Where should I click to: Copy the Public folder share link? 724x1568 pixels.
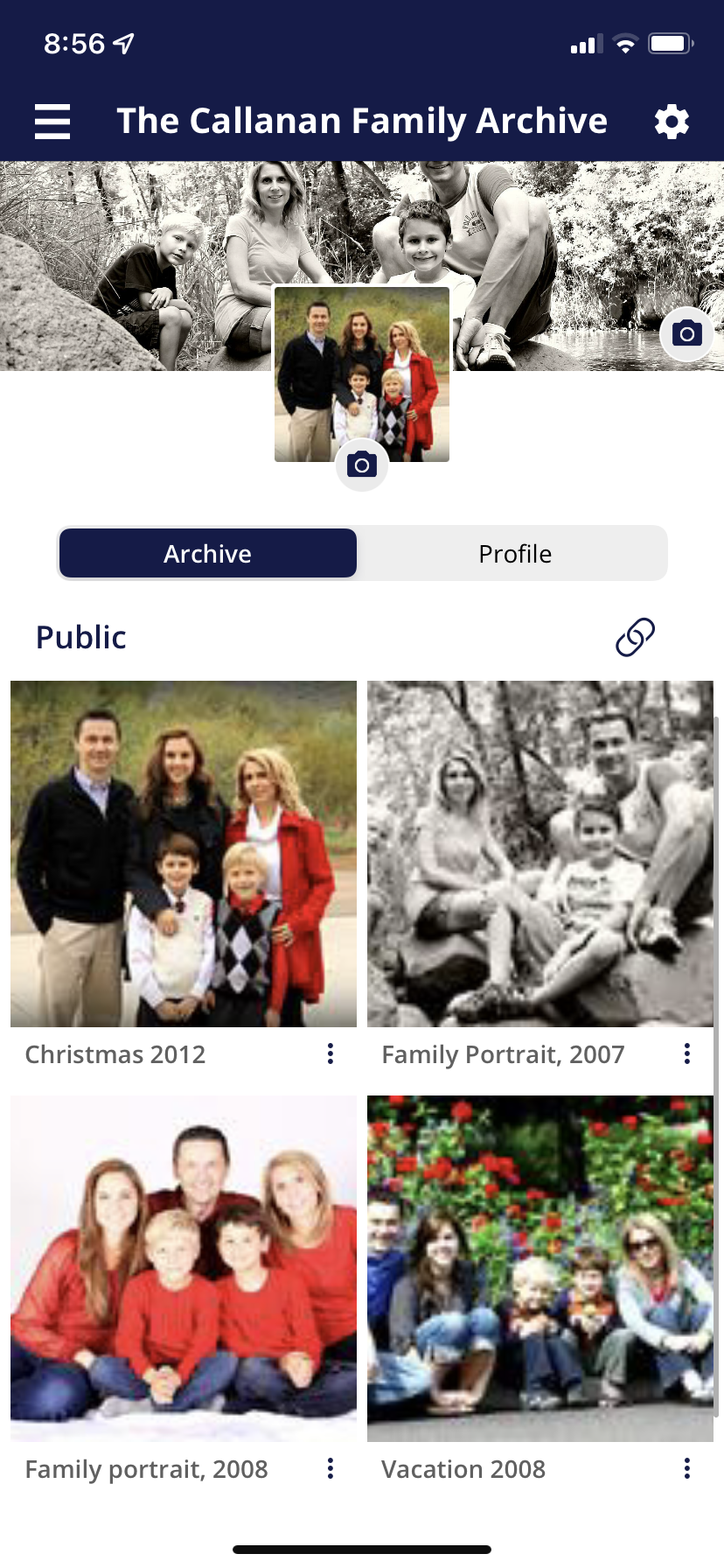635,637
